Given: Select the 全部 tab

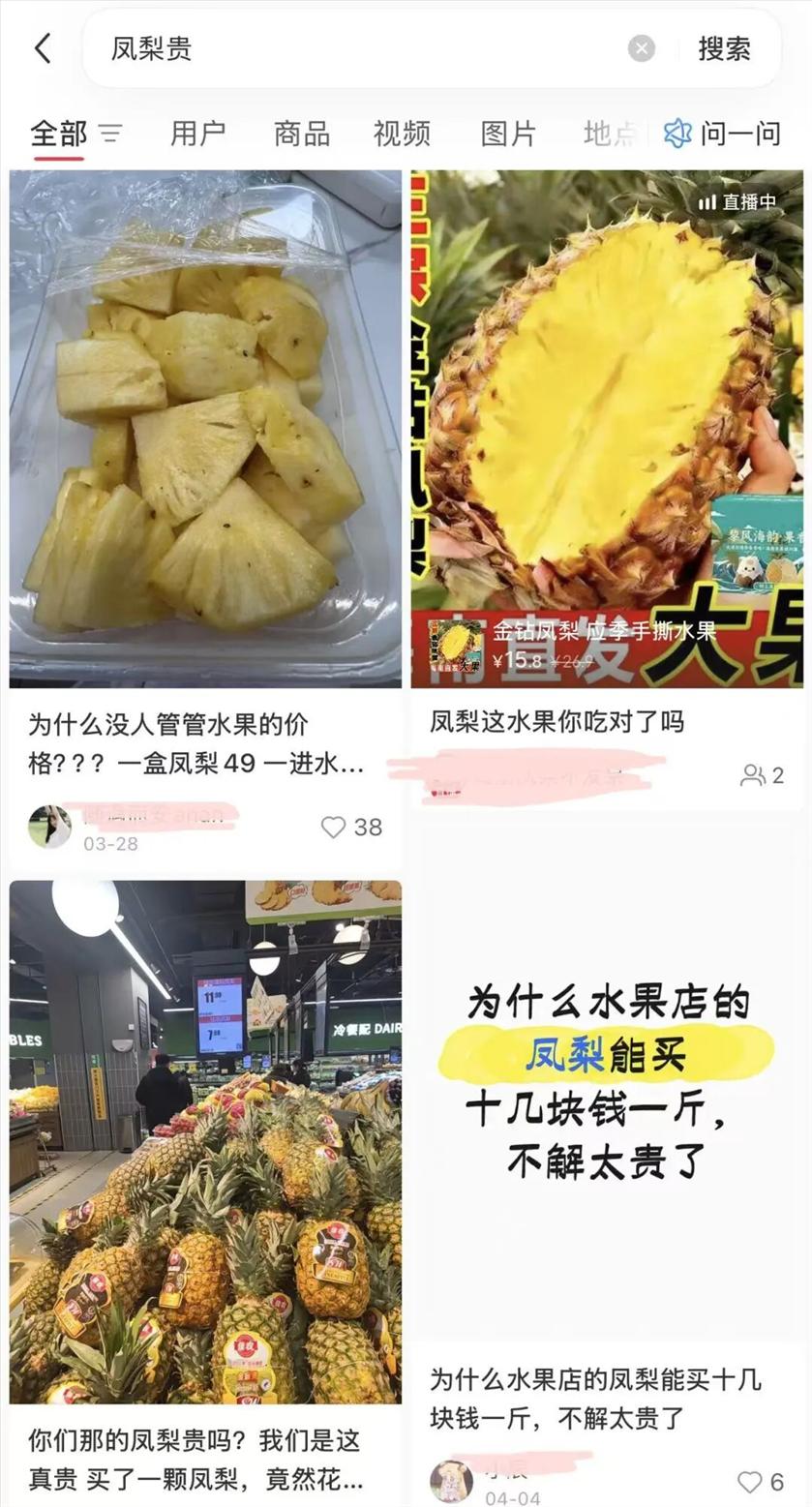Looking at the screenshot, I should coord(58,134).
